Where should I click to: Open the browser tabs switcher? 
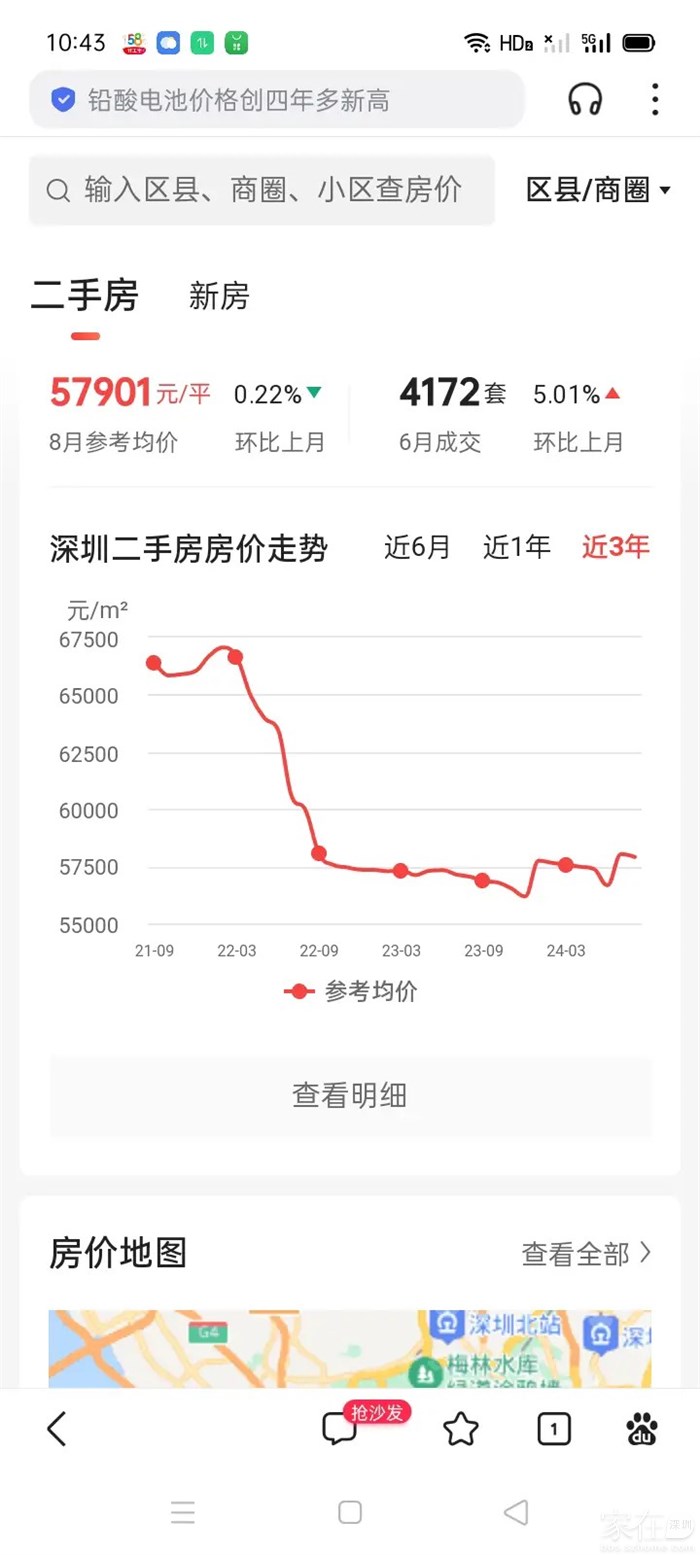point(554,1430)
